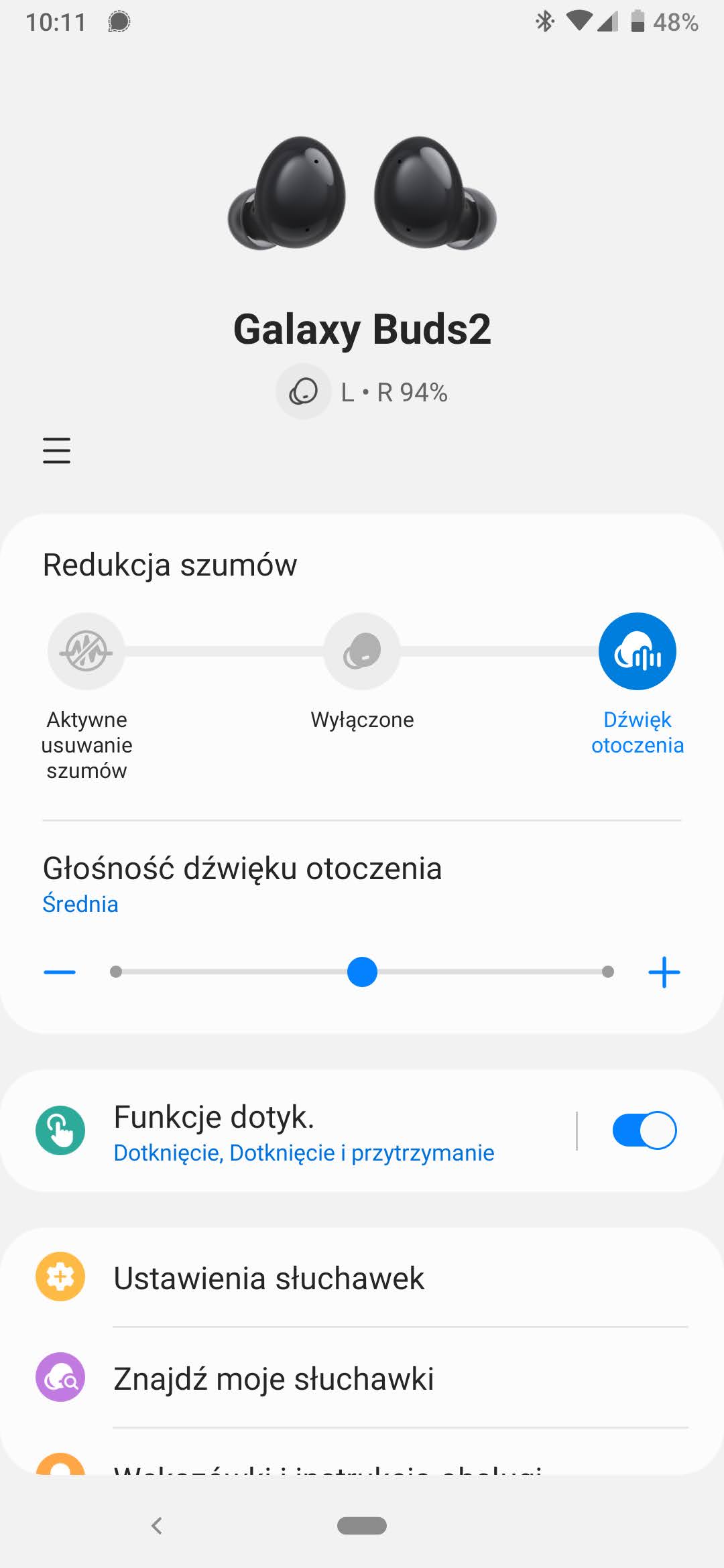Tap the home pill in navigation bar
The image size is (724, 1568).
pyautogui.click(x=362, y=1526)
